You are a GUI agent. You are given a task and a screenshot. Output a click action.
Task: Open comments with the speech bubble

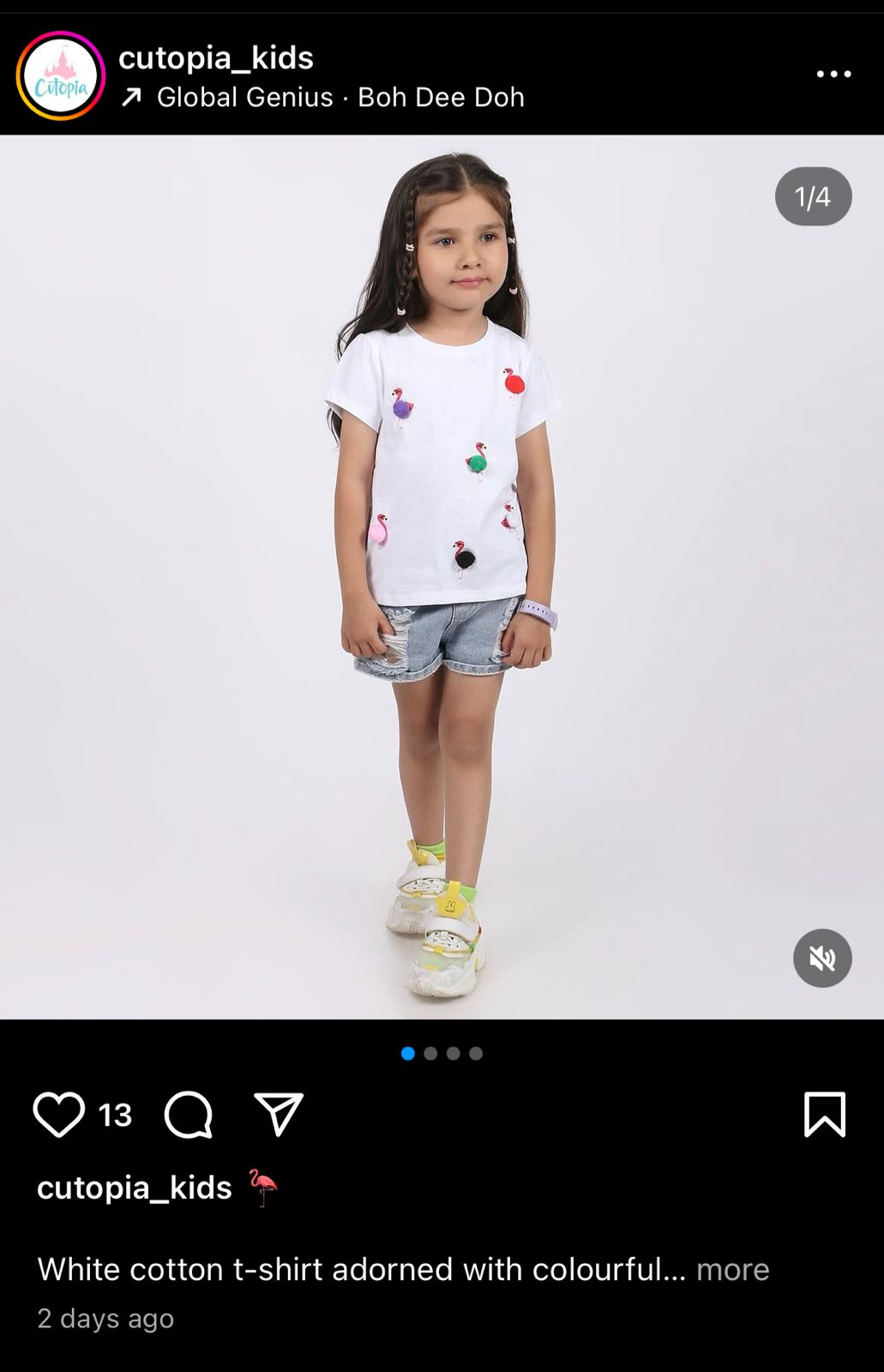[x=189, y=1114]
